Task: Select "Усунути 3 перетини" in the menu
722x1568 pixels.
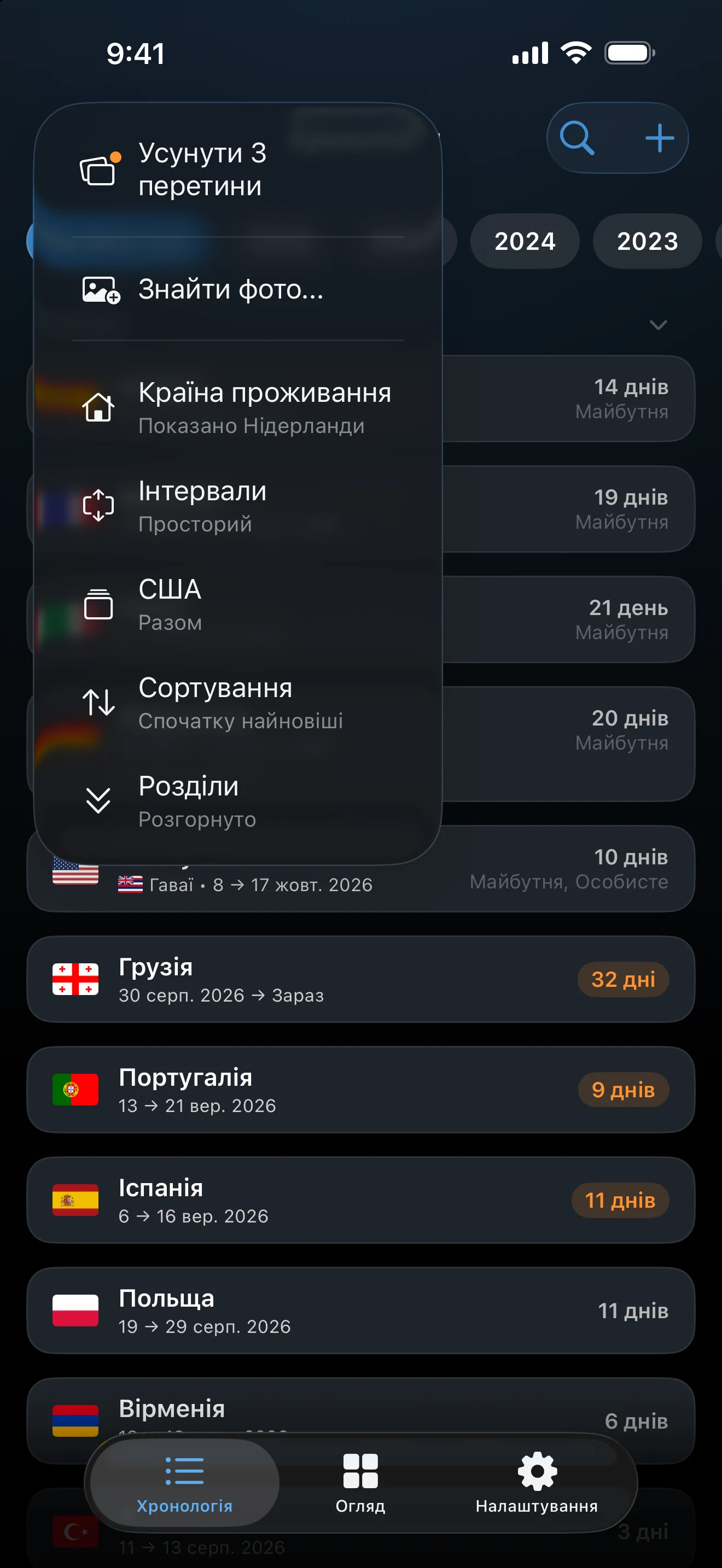Action: [237, 169]
